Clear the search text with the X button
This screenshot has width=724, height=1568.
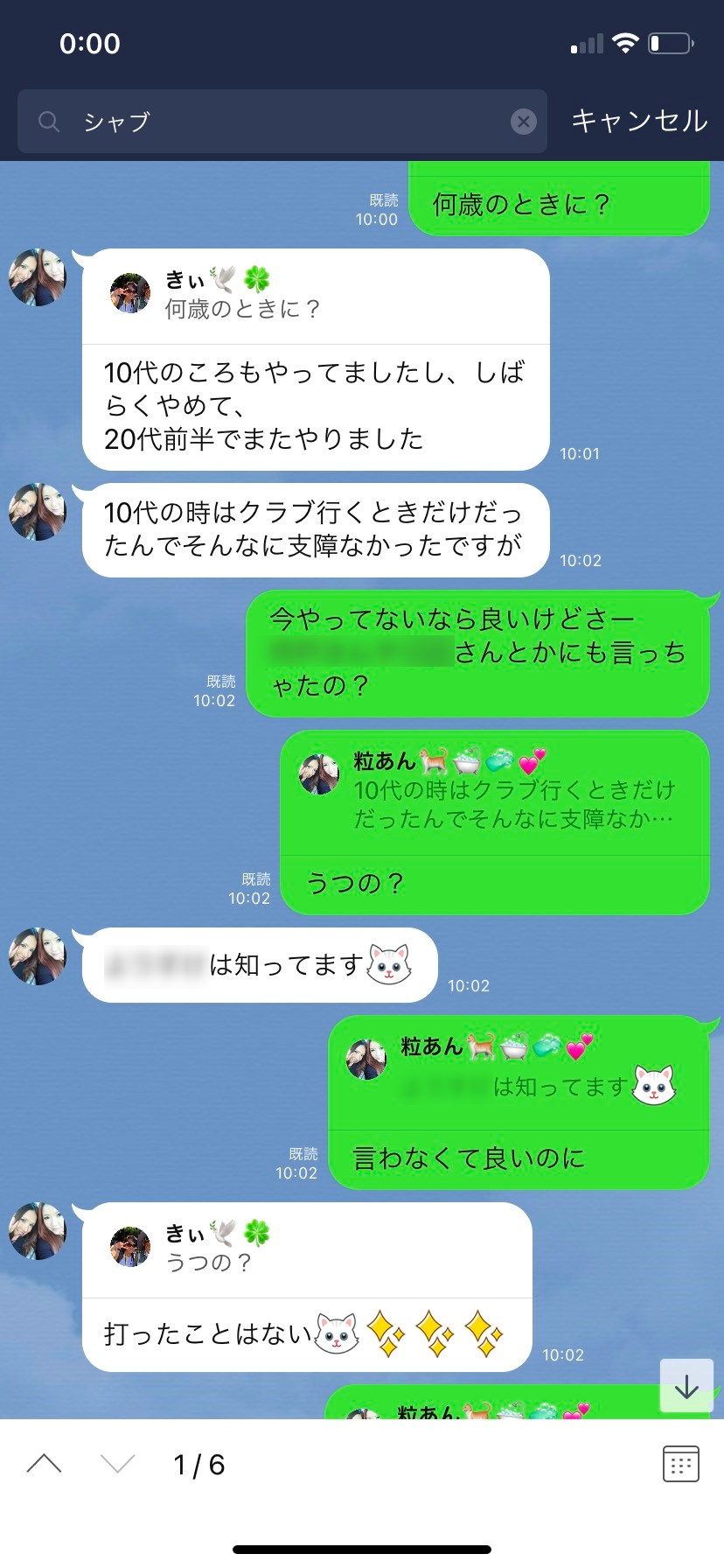coord(523,122)
